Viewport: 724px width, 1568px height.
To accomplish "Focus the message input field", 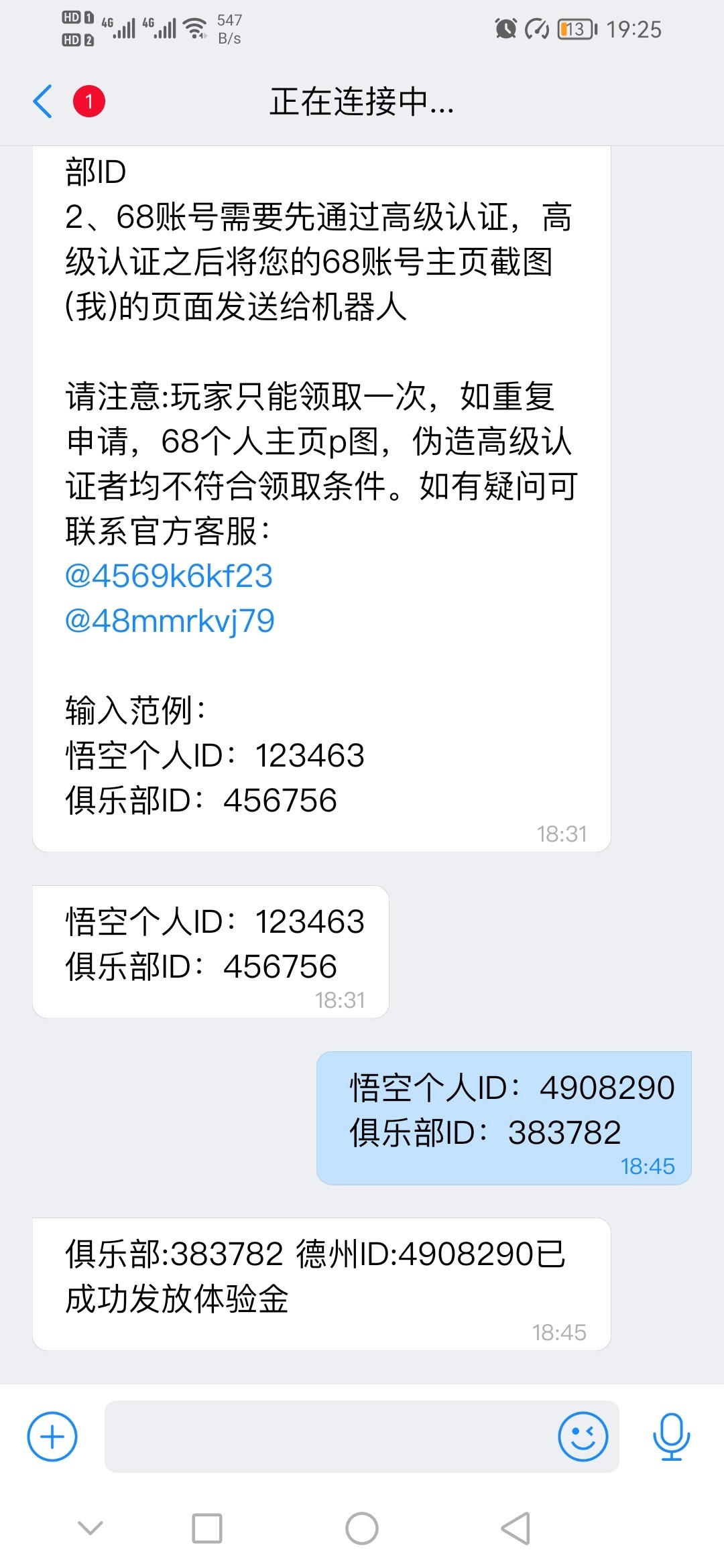I will click(x=328, y=1436).
